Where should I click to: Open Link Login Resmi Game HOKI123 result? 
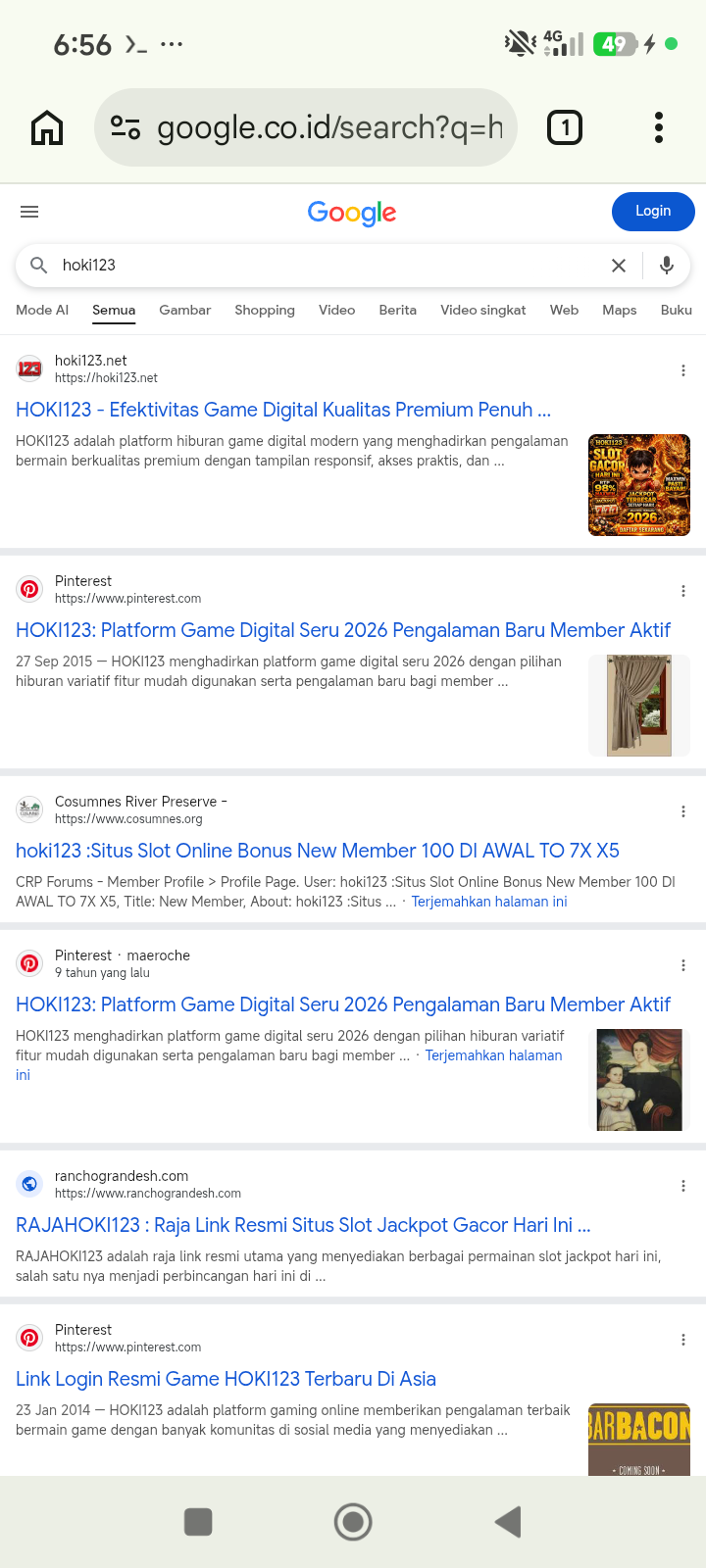(226, 1379)
